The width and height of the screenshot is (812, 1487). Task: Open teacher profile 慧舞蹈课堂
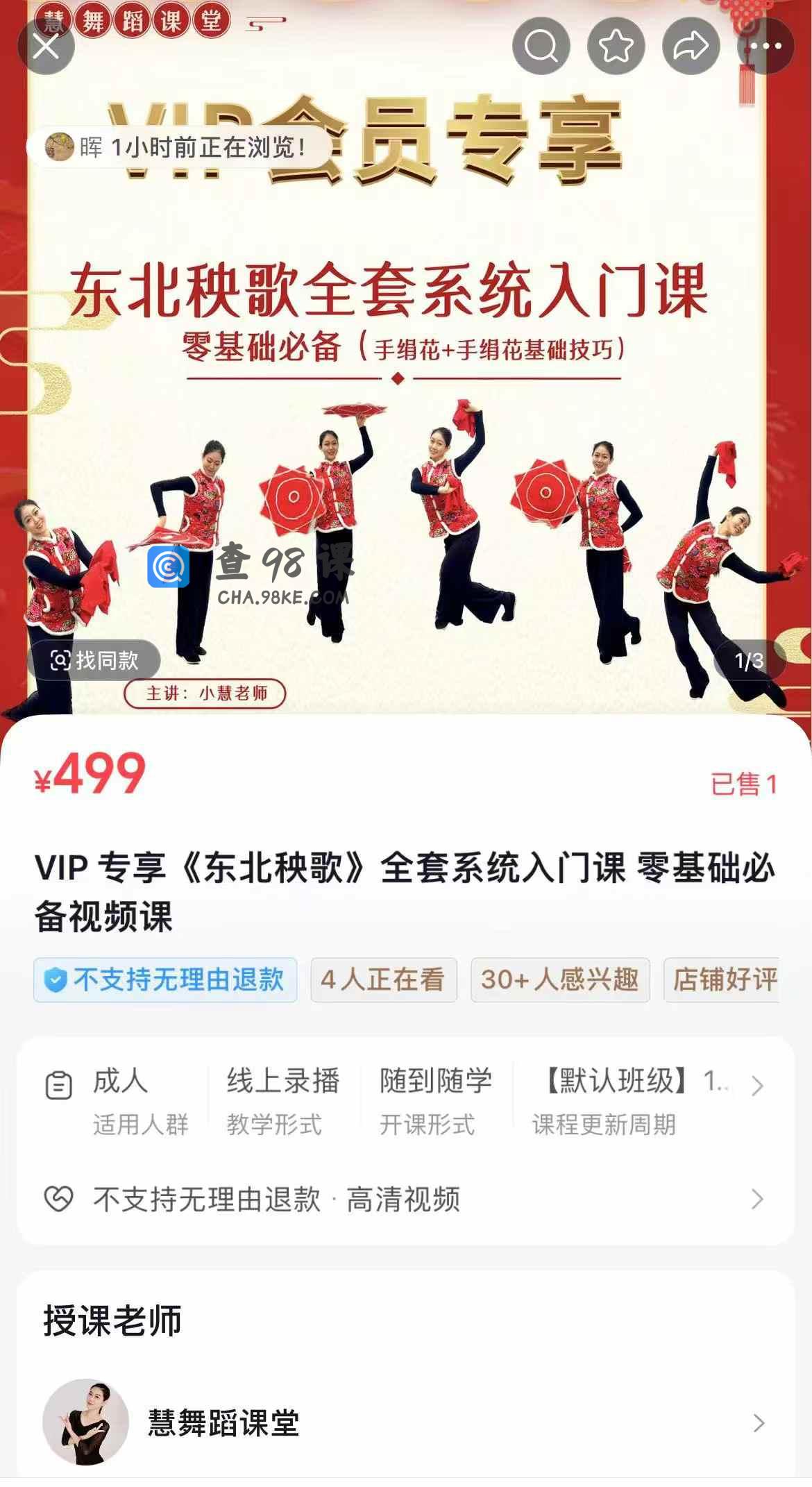coord(405,1422)
